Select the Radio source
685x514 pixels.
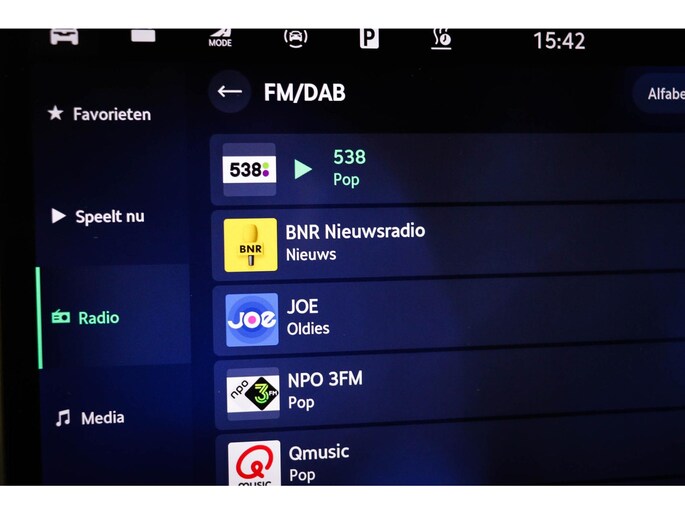click(86, 318)
